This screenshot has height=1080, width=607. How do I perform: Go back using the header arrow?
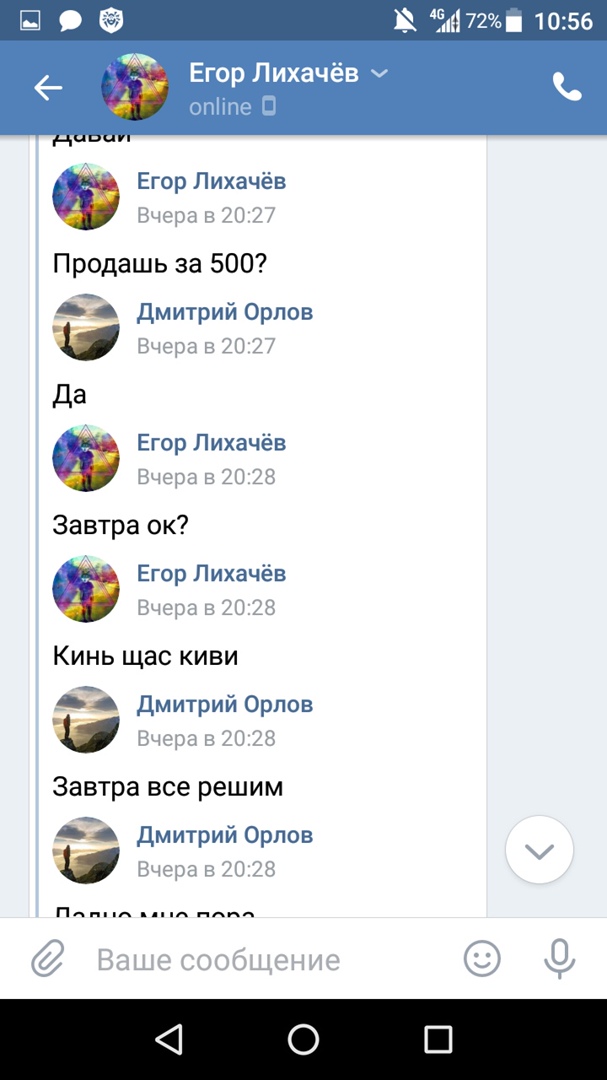(x=48, y=88)
